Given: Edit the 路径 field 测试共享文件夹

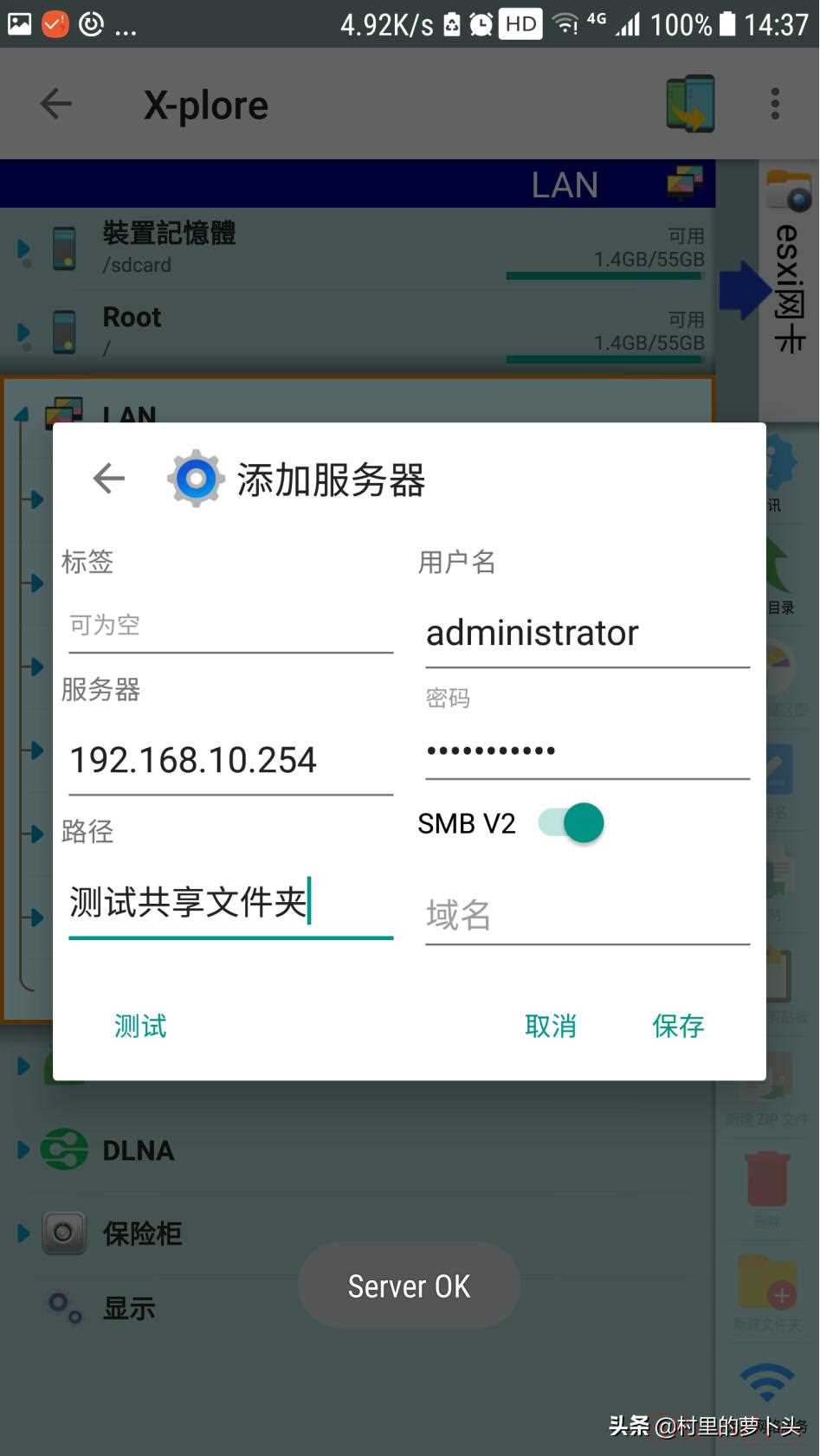Looking at the screenshot, I should 231,903.
